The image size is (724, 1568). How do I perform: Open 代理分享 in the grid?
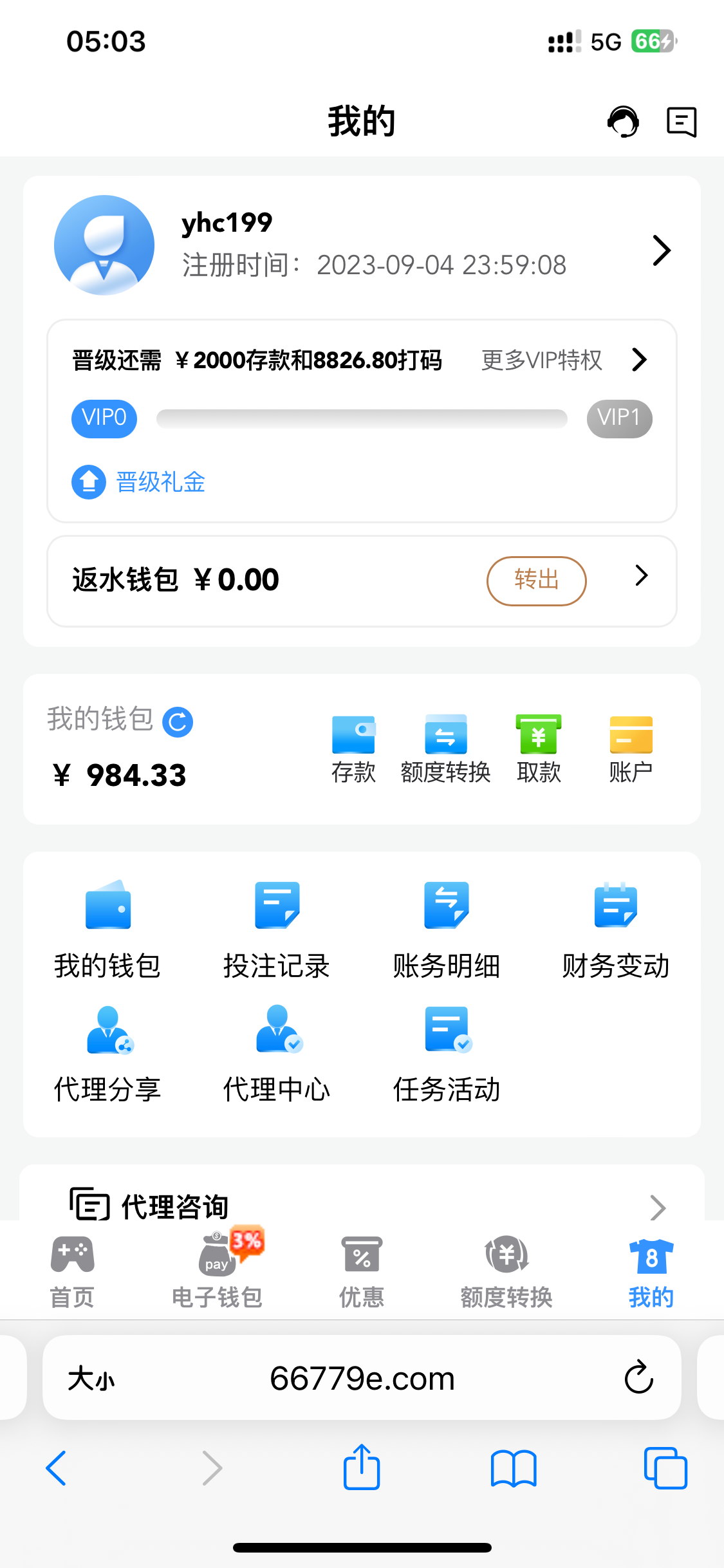pyautogui.click(x=107, y=1054)
